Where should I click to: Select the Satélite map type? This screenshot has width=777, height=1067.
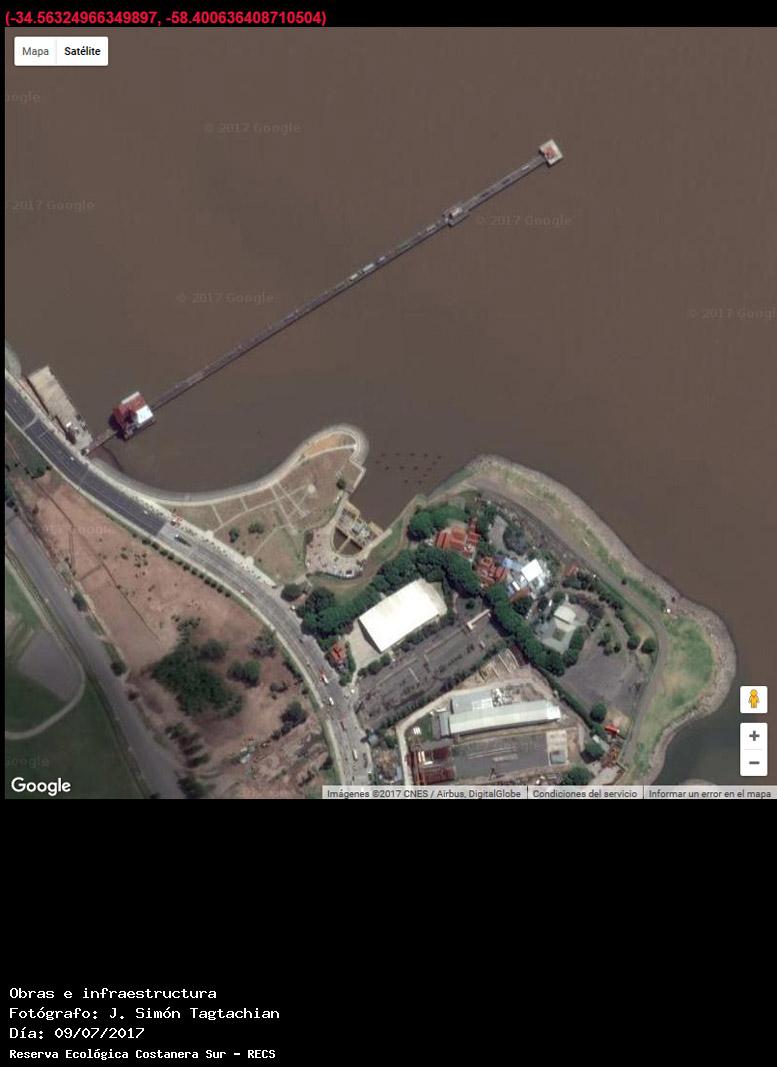[x=82, y=51]
